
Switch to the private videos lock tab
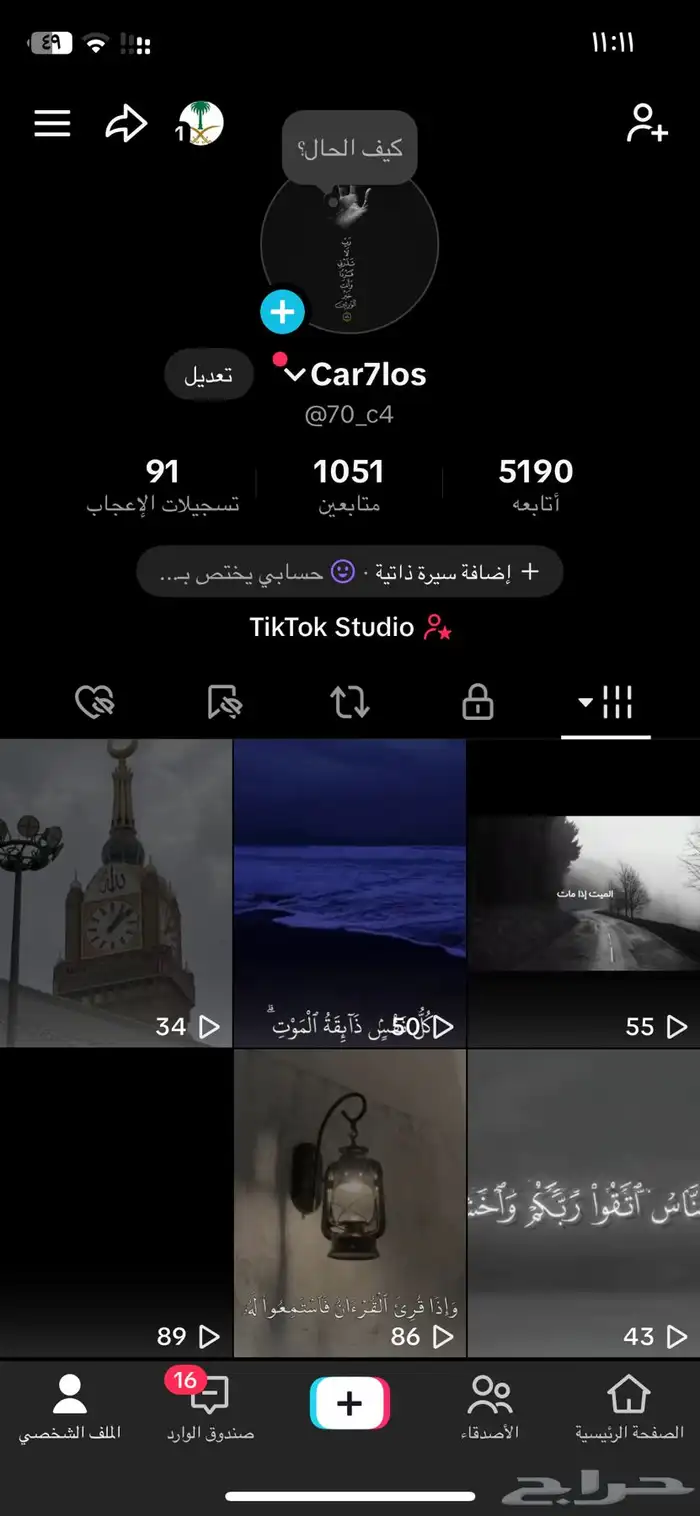(x=477, y=703)
